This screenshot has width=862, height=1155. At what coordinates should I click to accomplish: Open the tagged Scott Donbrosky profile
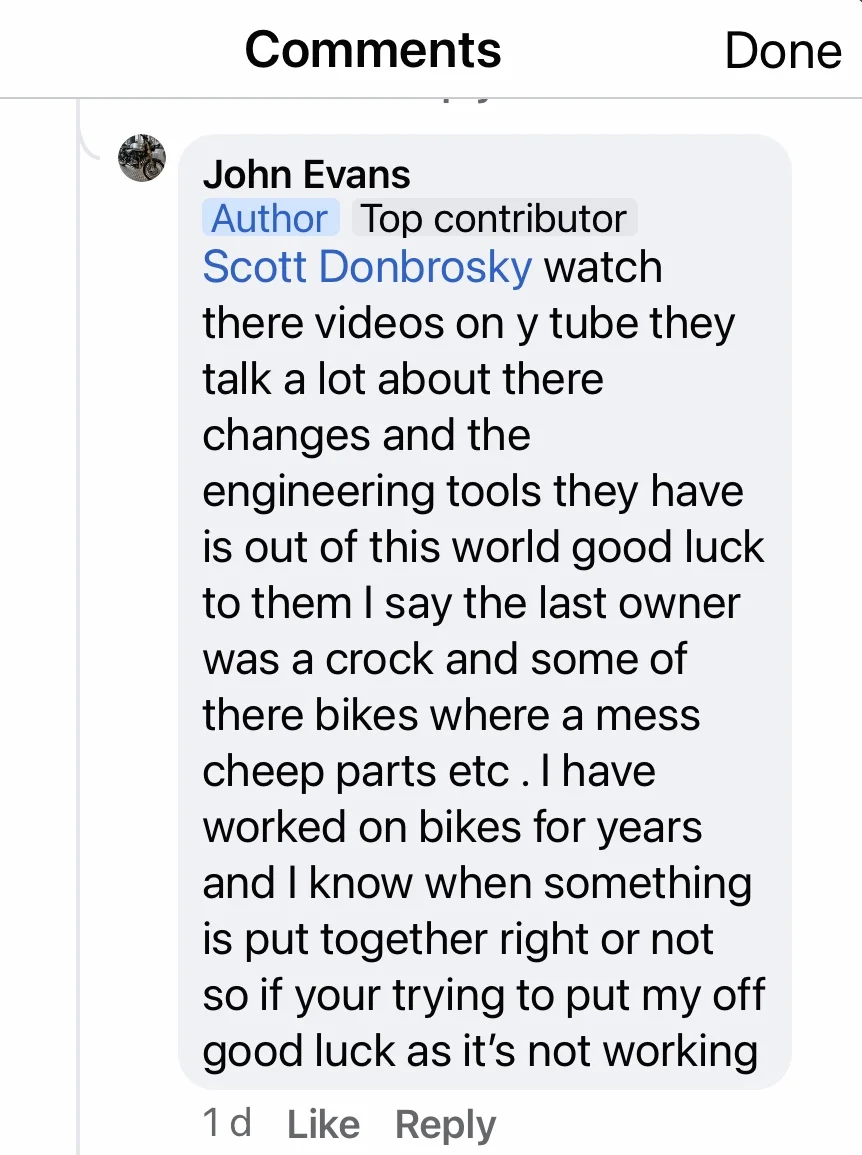pyautogui.click(x=367, y=267)
